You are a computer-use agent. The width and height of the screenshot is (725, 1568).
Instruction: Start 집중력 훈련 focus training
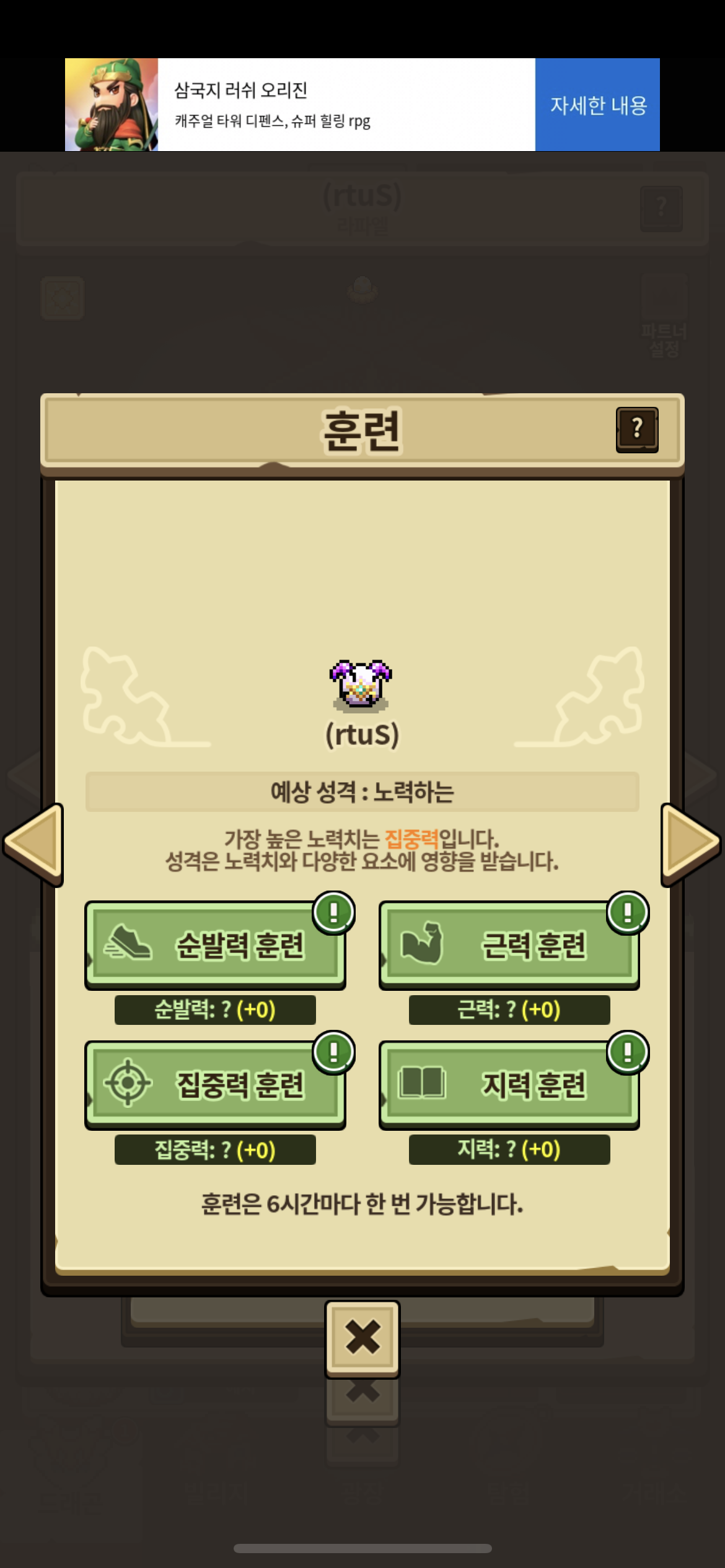(x=215, y=1085)
